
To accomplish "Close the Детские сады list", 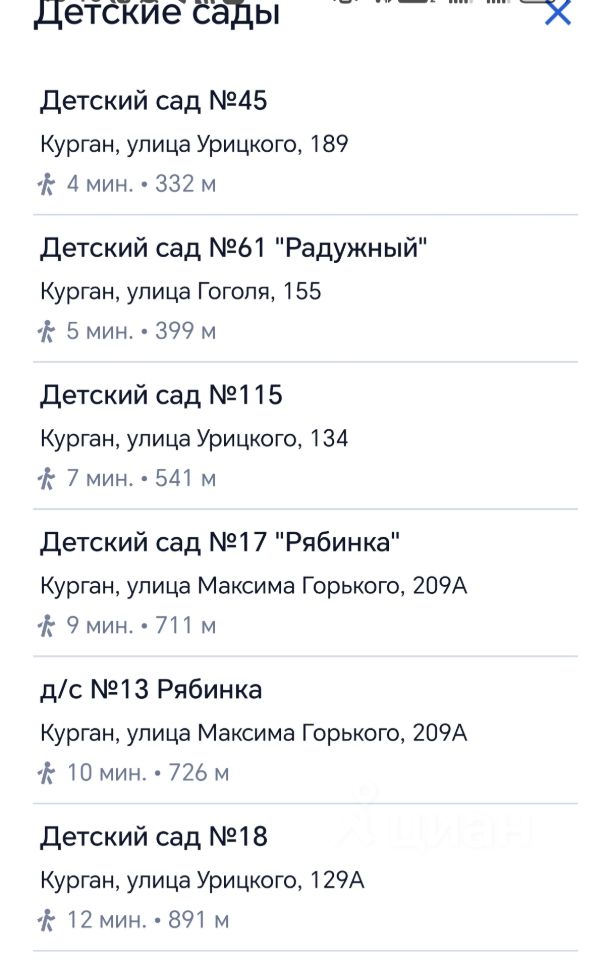I will (558, 14).
